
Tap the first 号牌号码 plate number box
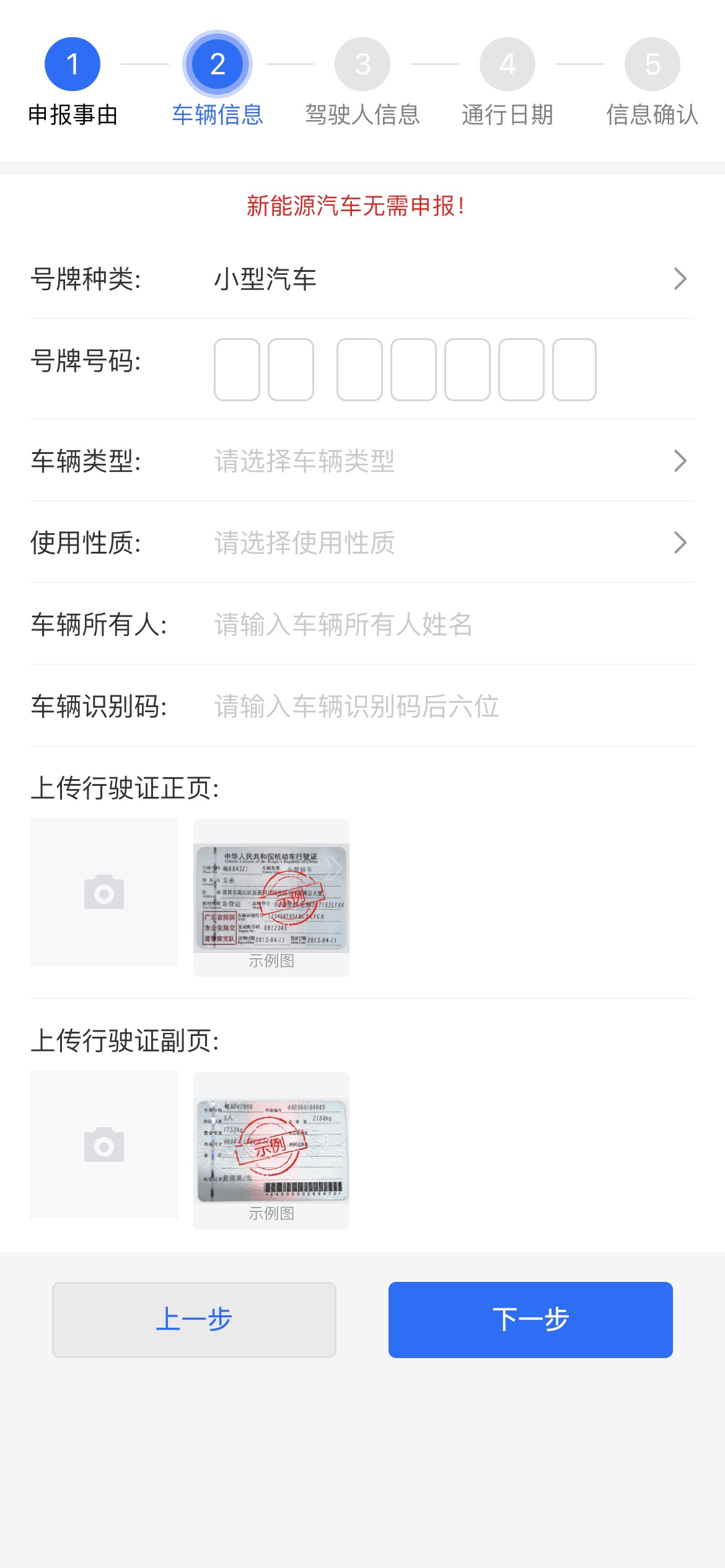[x=237, y=370]
